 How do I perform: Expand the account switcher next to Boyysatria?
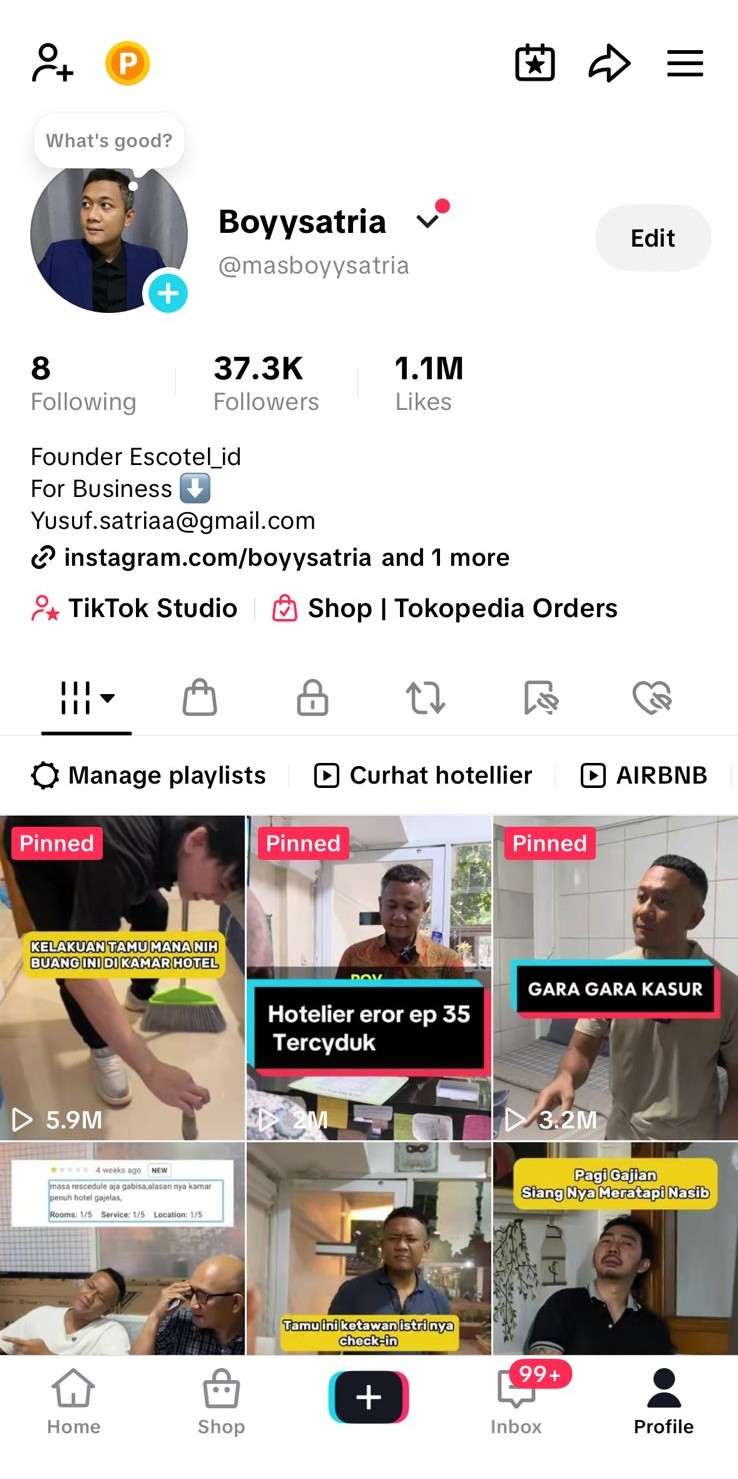click(428, 221)
